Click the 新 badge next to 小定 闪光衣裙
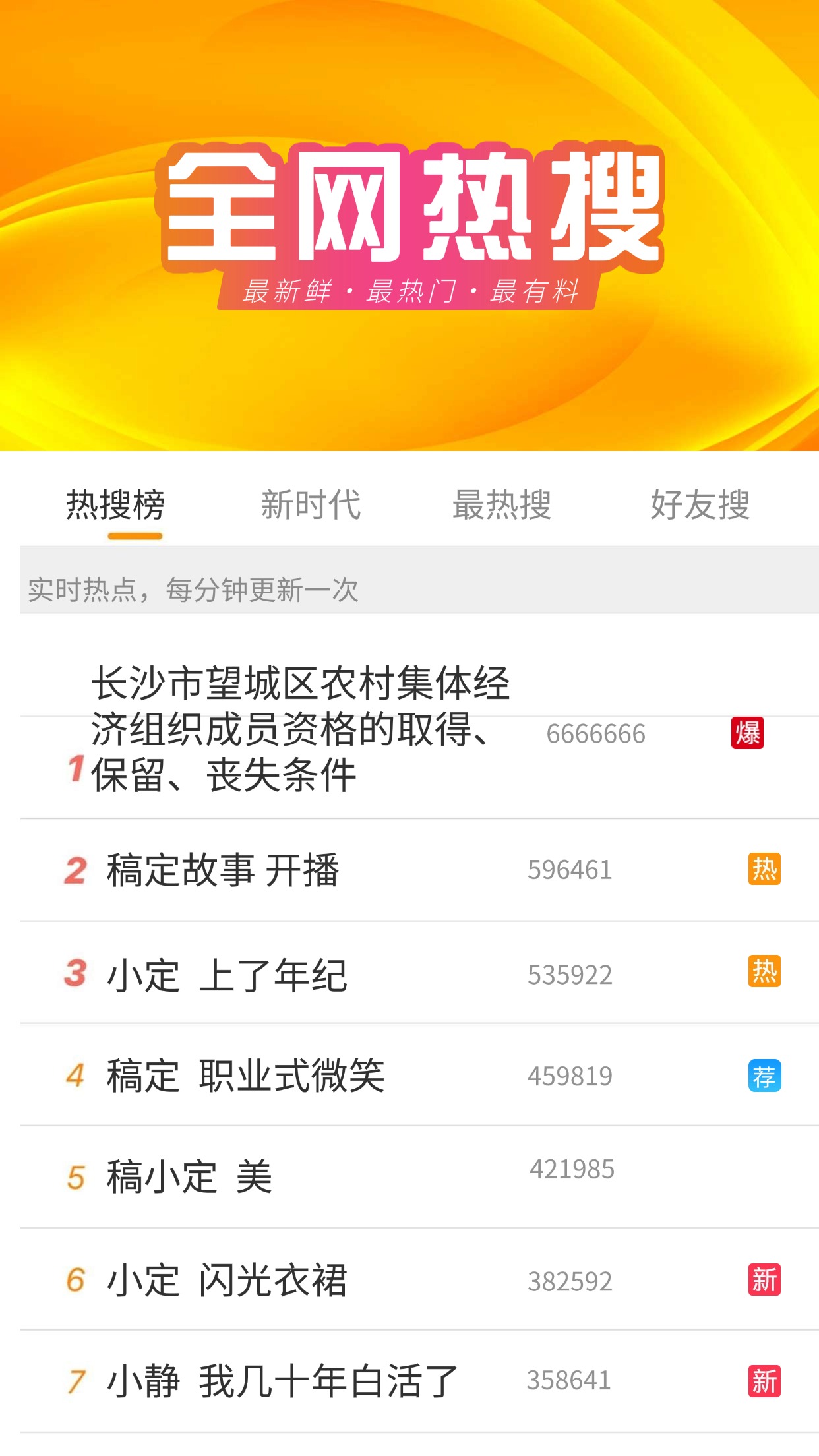Image resolution: width=819 pixels, height=1456 pixels. tap(765, 1280)
